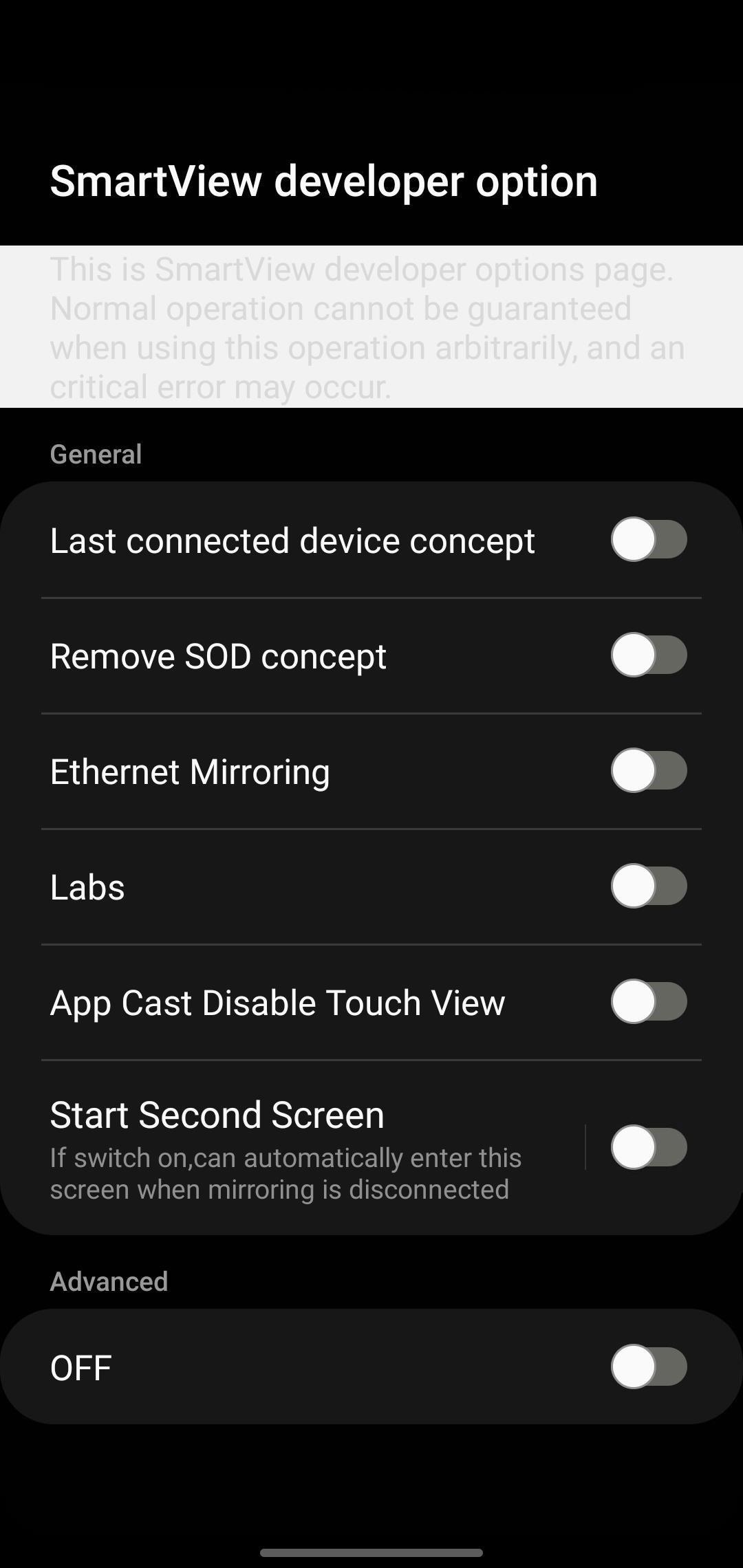Turn on Ethernet Mirroring

649,771
